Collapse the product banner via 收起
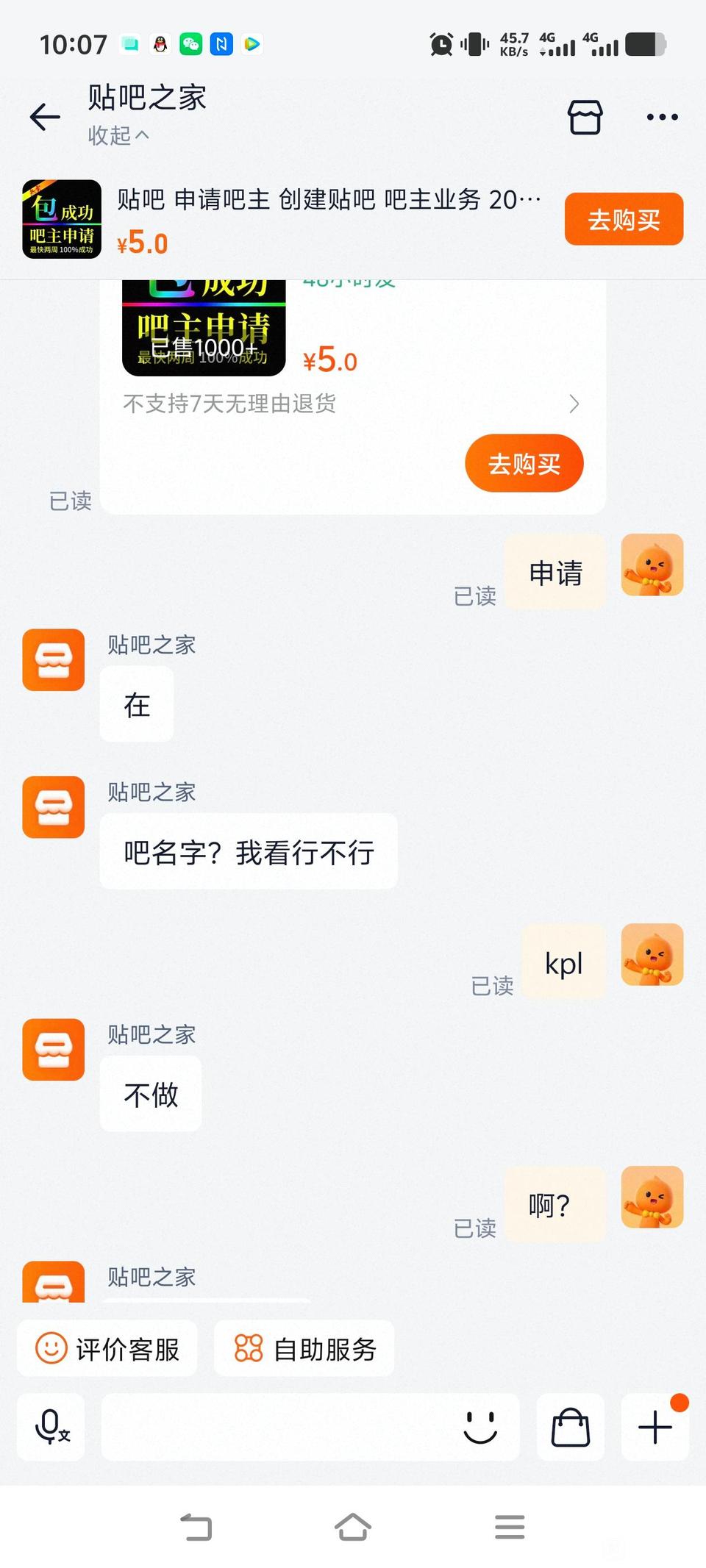This screenshot has height=1568, width=706. coord(118,135)
